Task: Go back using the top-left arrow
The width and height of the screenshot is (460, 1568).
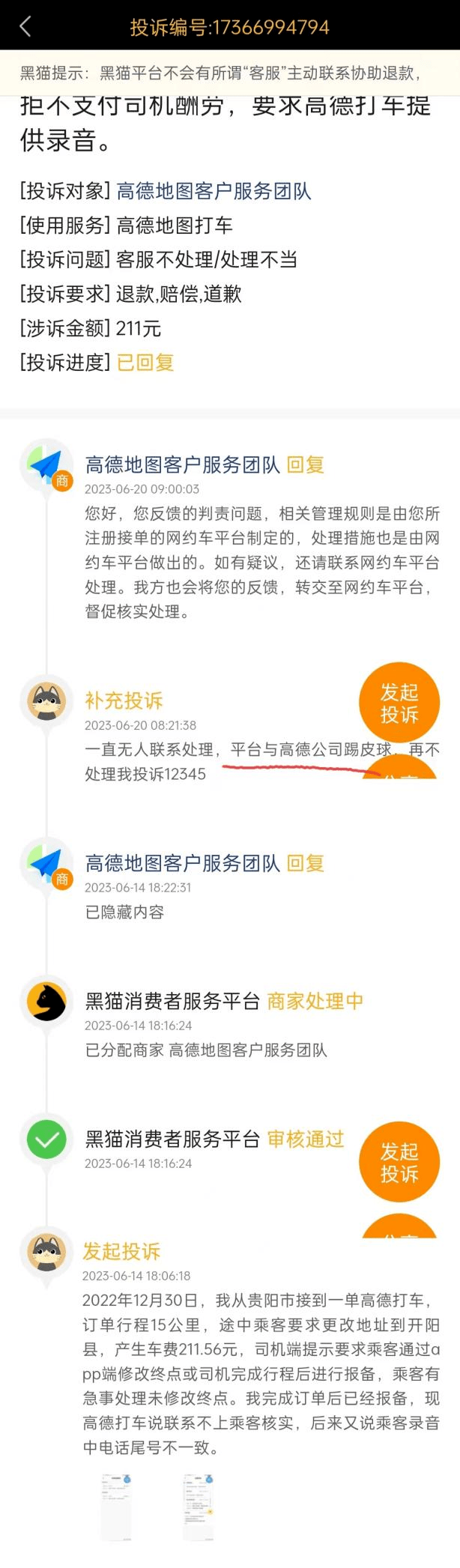Action: click(25, 27)
